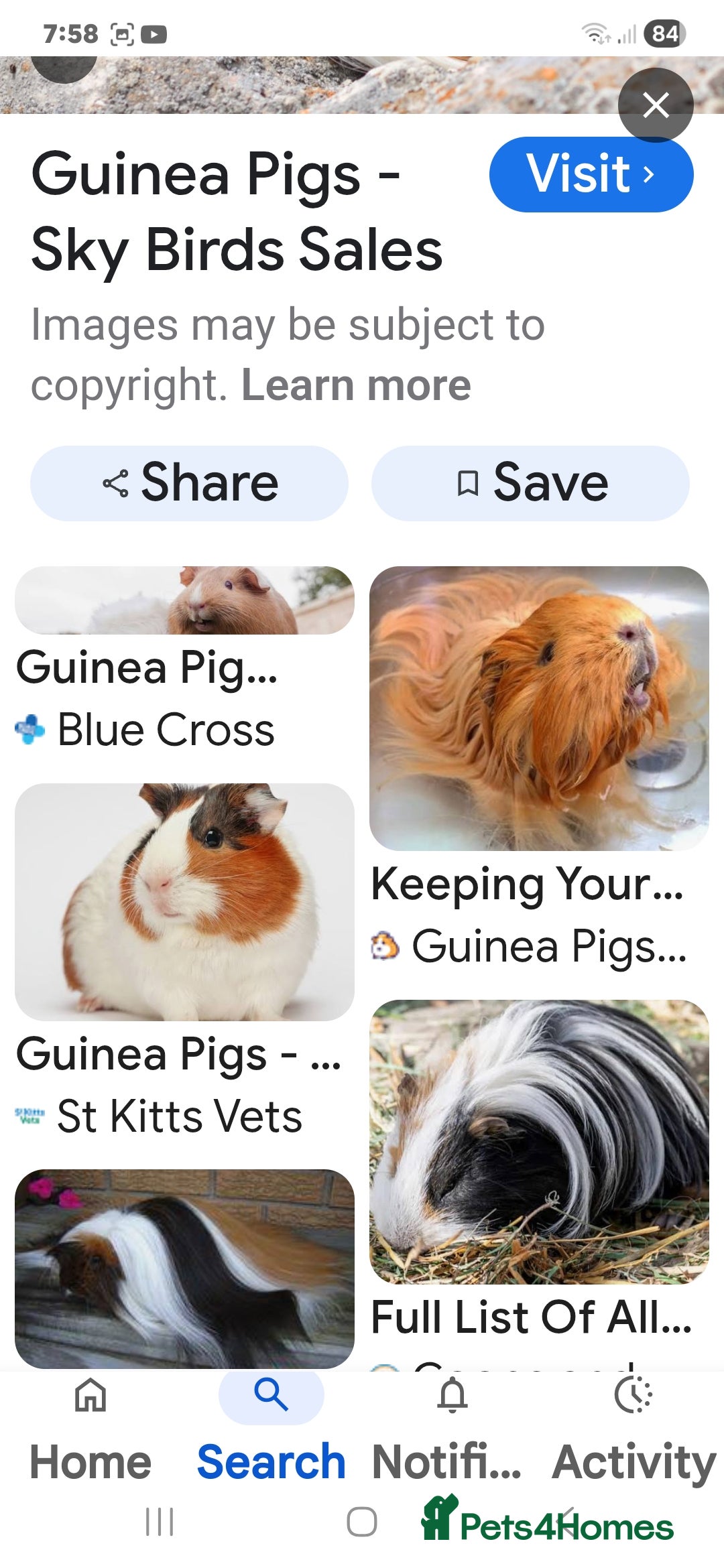Tap the St Kitts Vets favicon
This screenshot has width=724, height=1568.
[28, 1114]
